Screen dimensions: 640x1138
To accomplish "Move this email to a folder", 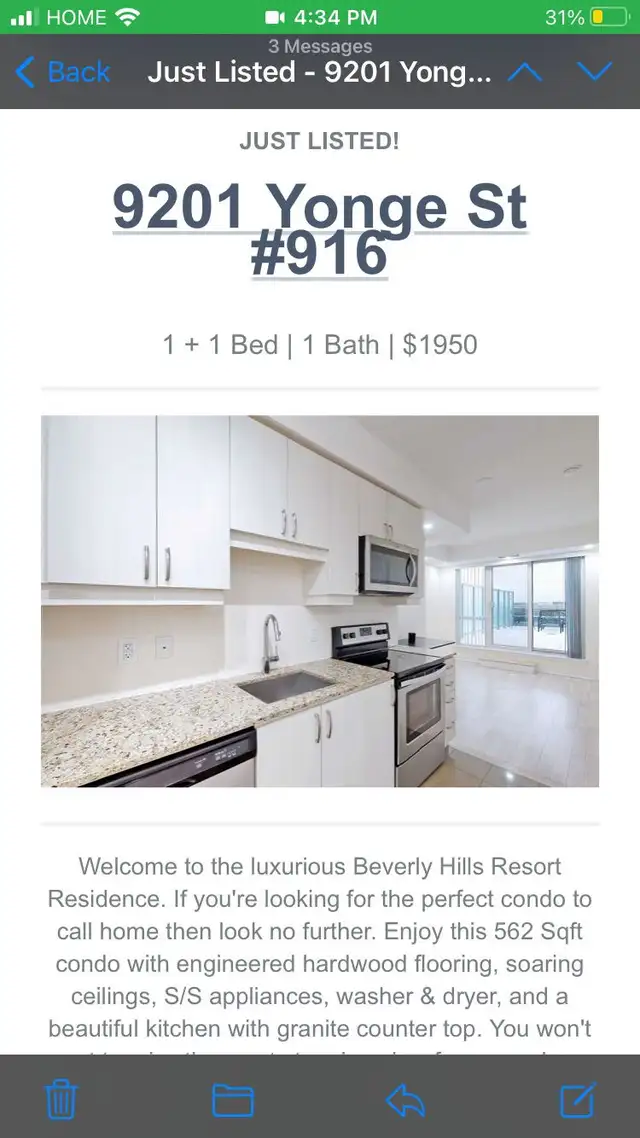I will point(233,1101).
